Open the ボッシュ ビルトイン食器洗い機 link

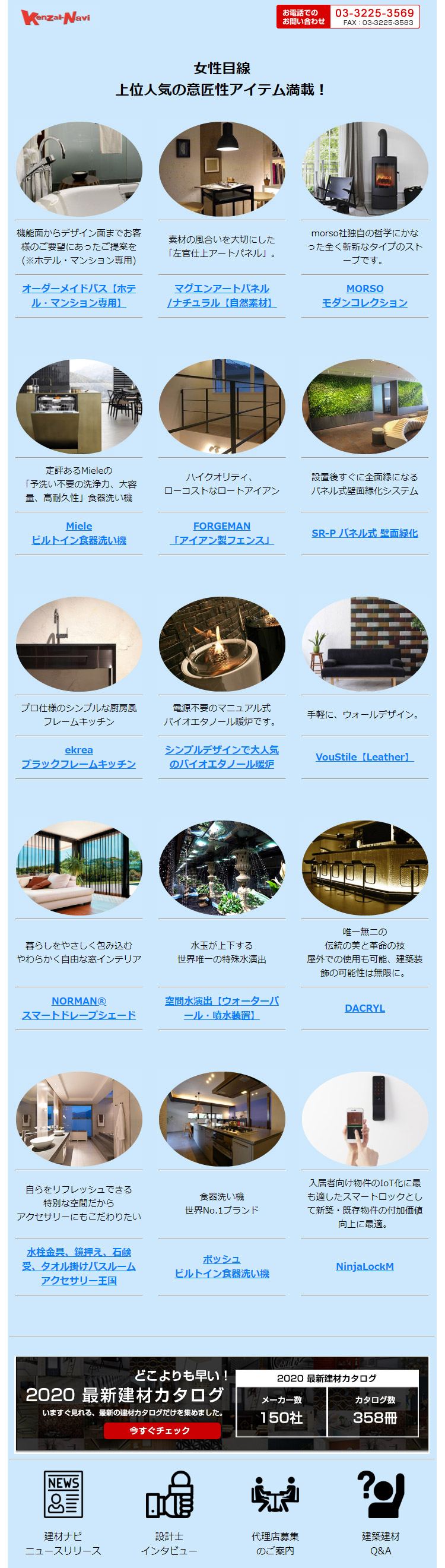(222, 1266)
